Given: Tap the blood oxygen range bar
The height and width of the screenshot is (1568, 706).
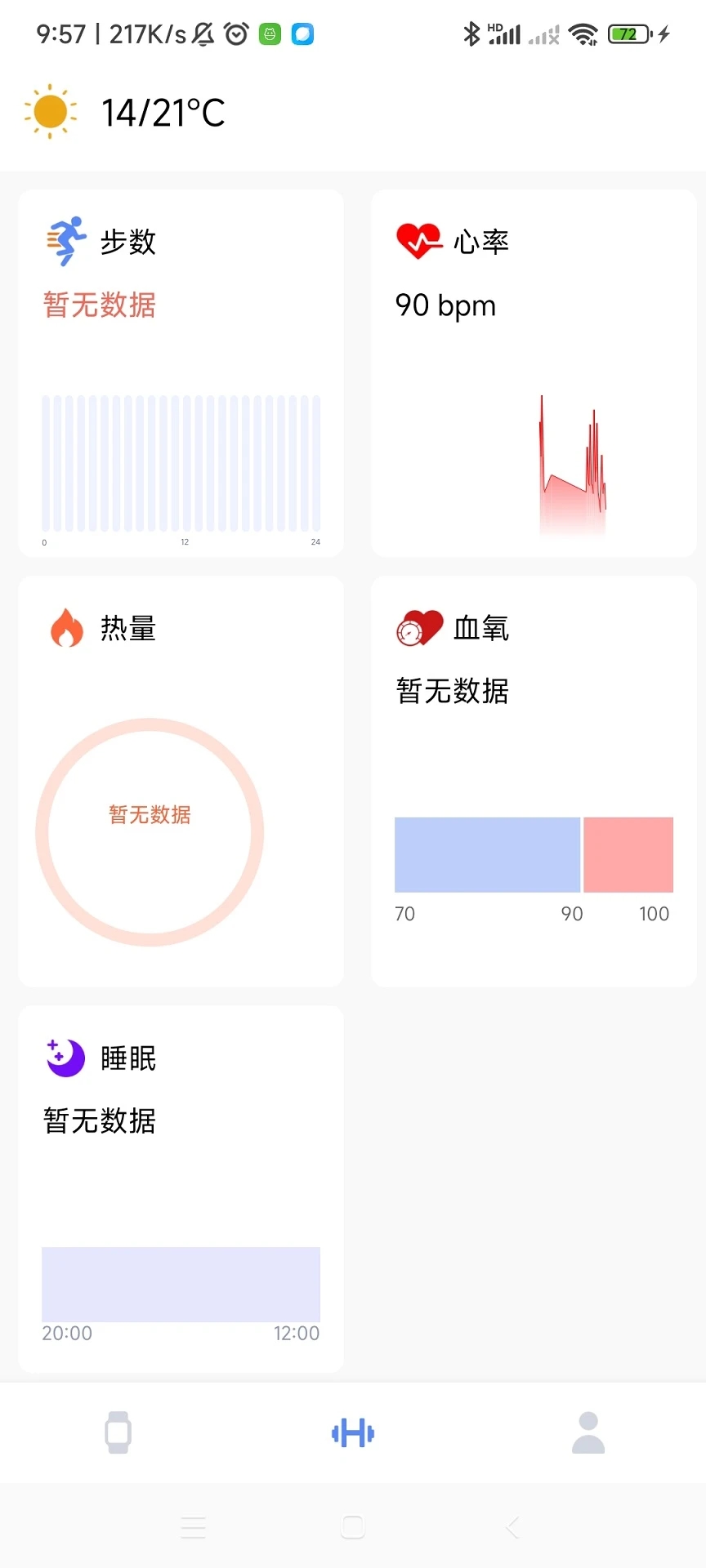Looking at the screenshot, I should (x=533, y=854).
